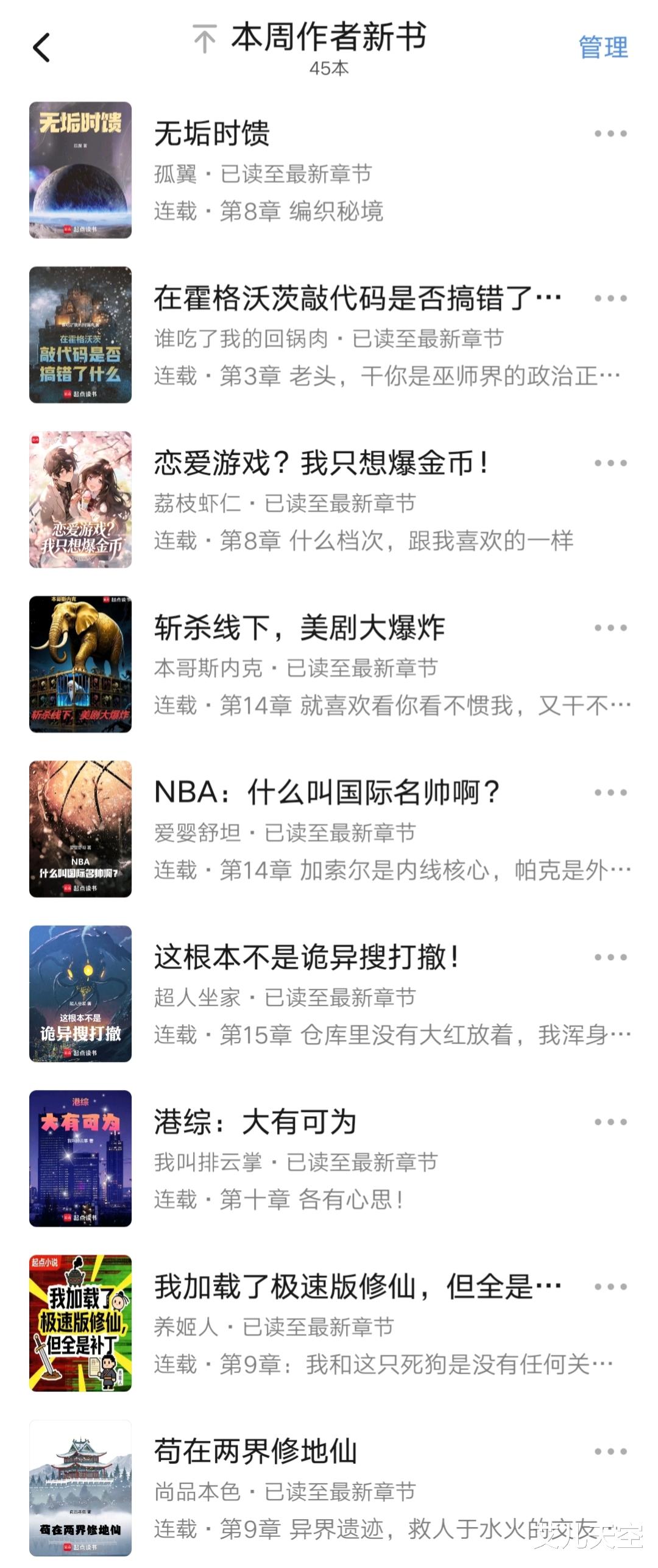The height and width of the screenshot is (1568, 658).
Task: Open the three-dot menu for 港综：大有可为
Action: [x=610, y=1122]
